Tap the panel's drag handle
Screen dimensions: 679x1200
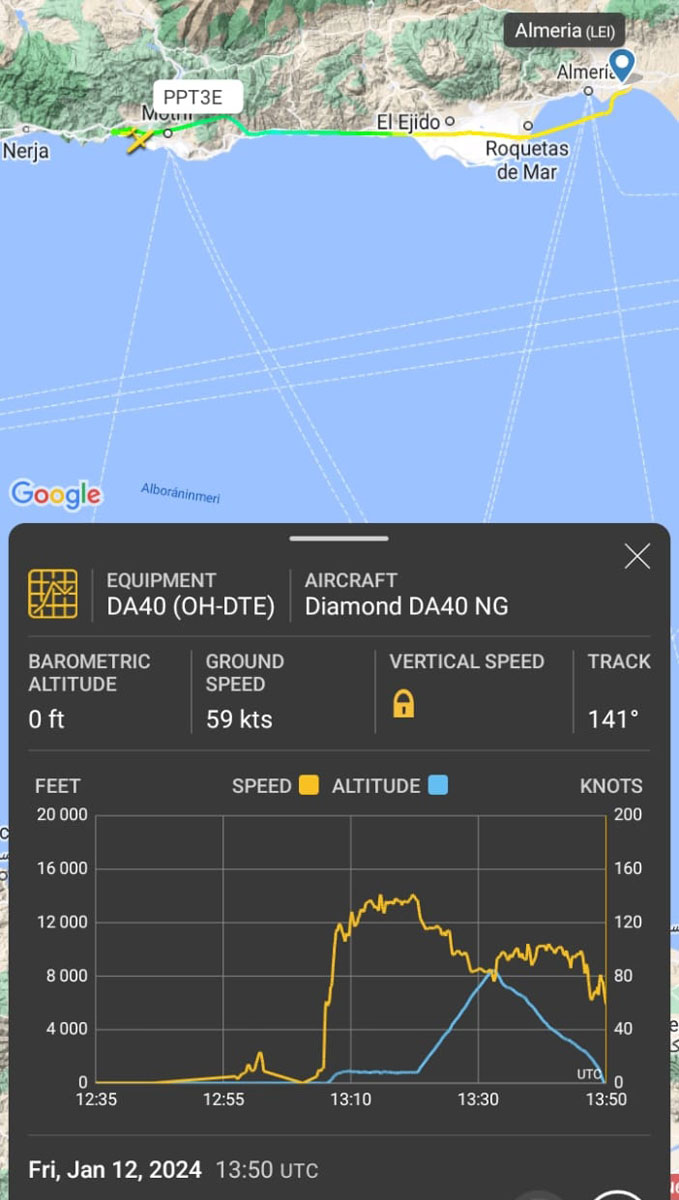click(x=339, y=538)
